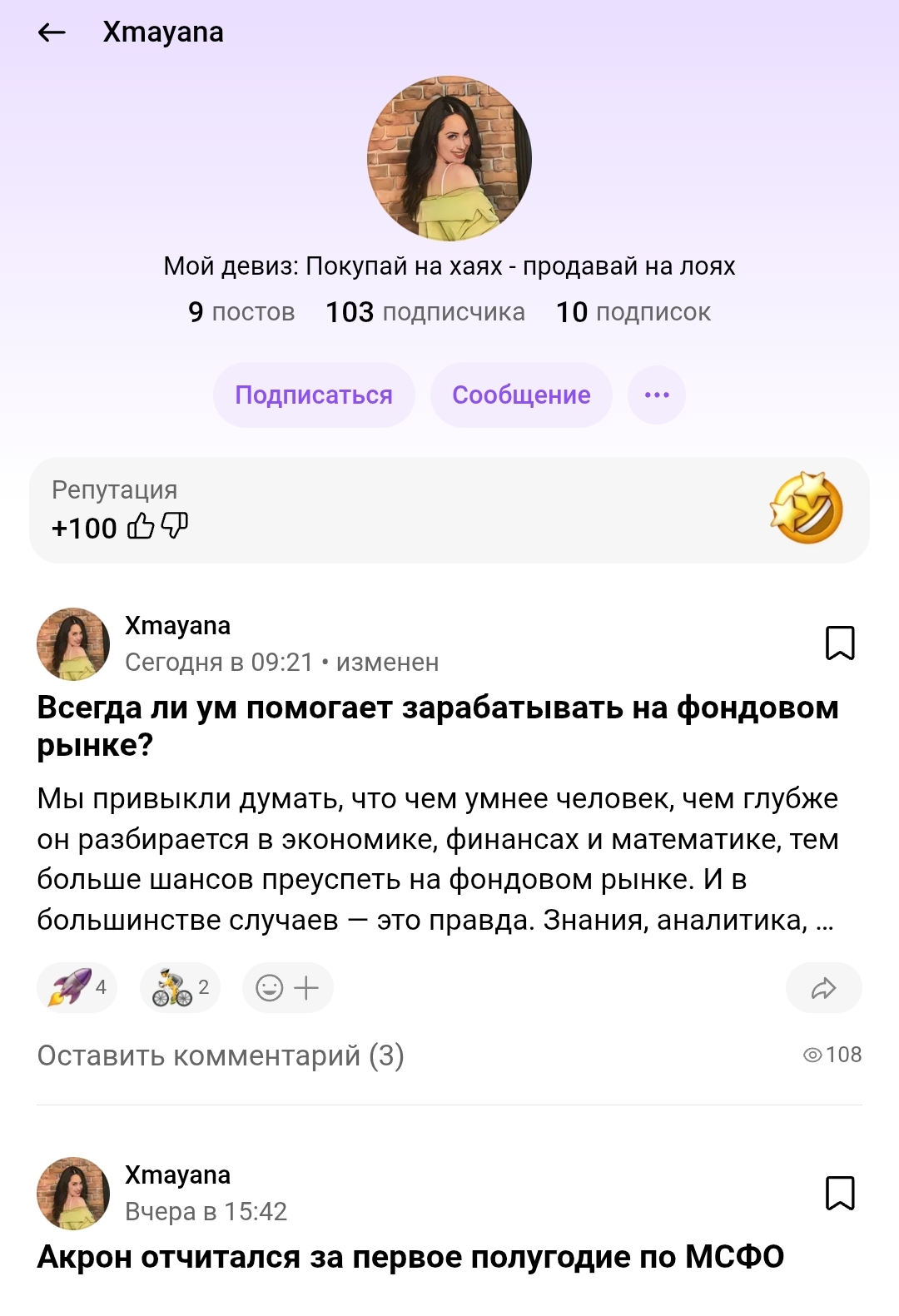Open the three-dot profile options menu
Viewport: 899px width, 1316px height.
pos(657,395)
